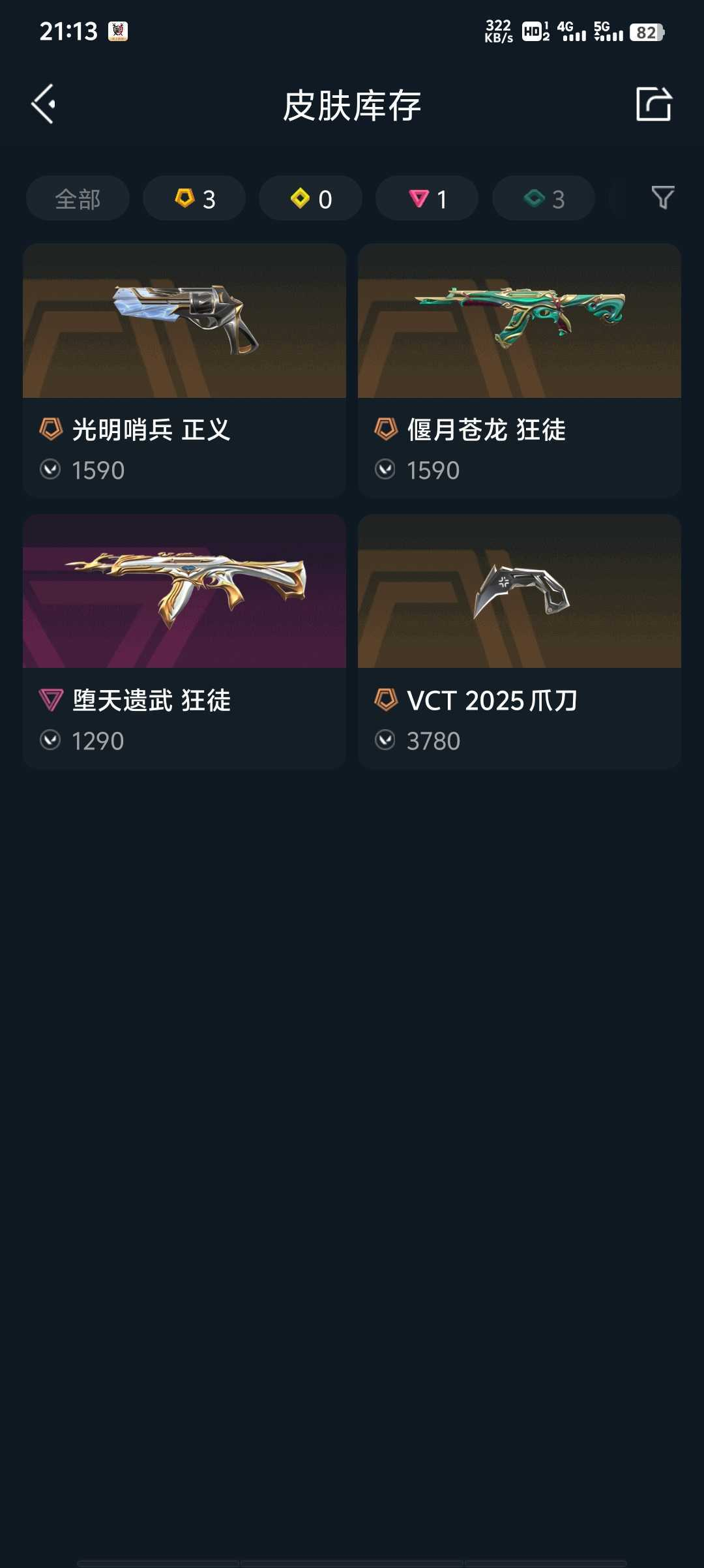This screenshot has height=1568, width=704.
Task: Filter by yellow diamond tier showing 0
Action: coord(310,198)
